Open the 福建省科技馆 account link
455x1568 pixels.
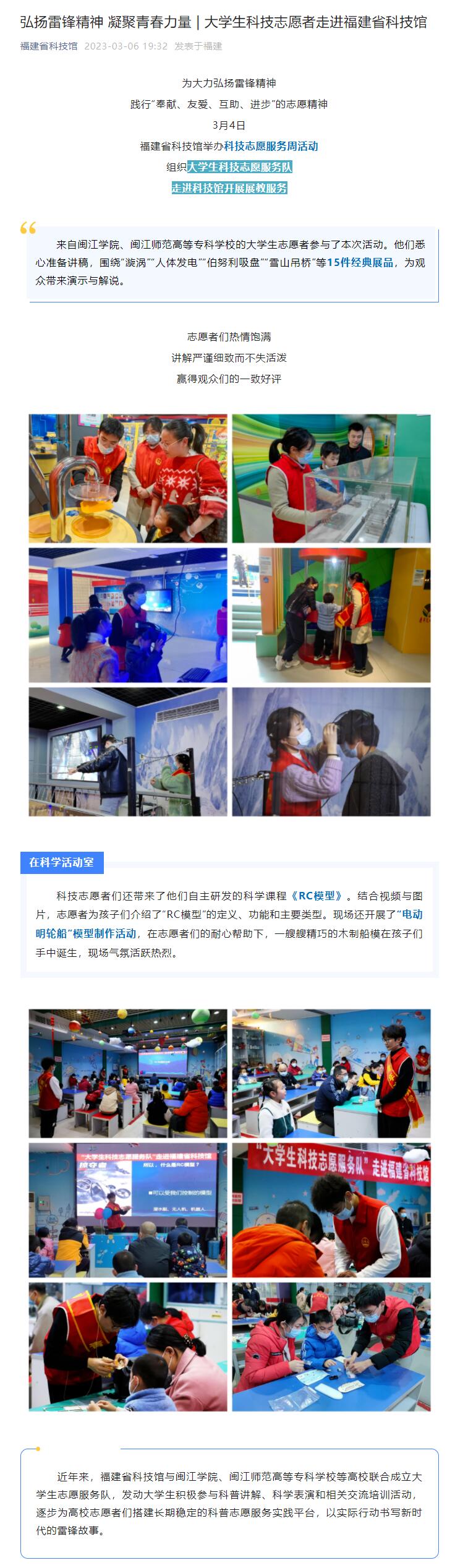pos(49,46)
